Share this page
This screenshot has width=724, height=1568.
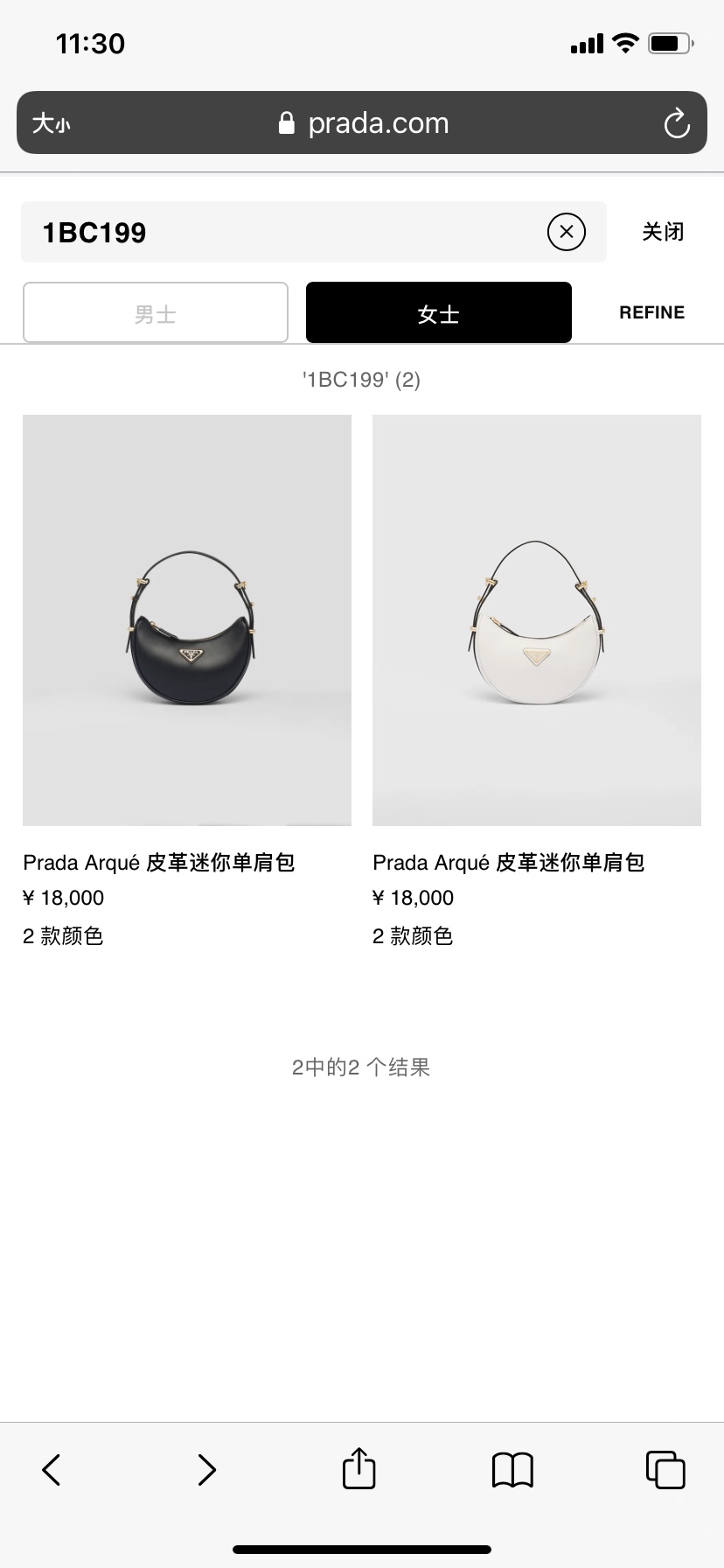point(359,1467)
